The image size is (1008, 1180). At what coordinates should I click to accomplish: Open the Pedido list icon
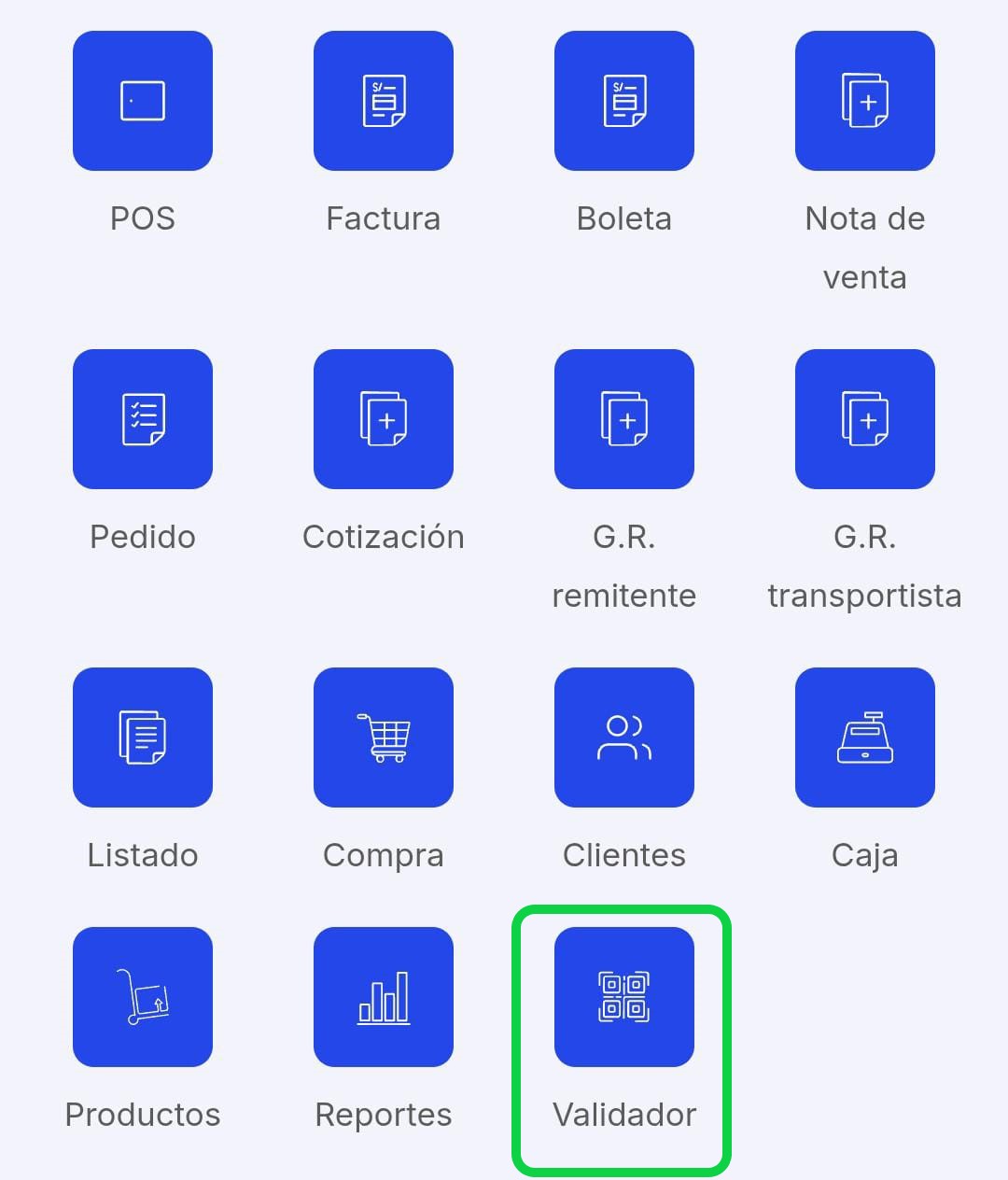click(x=142, y=418)
